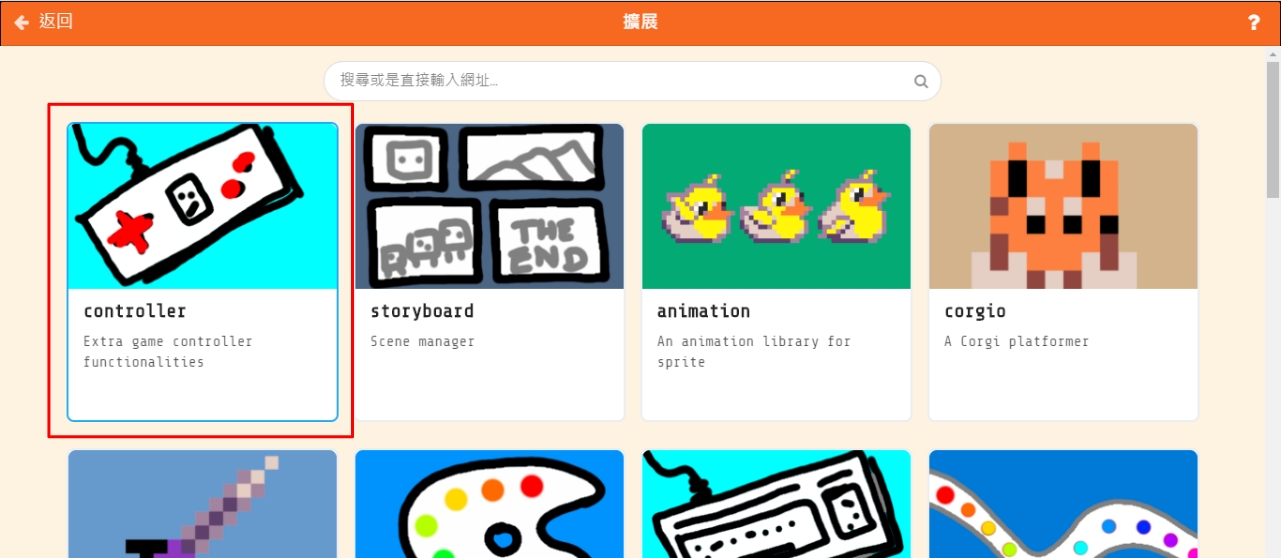Select the storyboard extension card

tap(489, 271)
